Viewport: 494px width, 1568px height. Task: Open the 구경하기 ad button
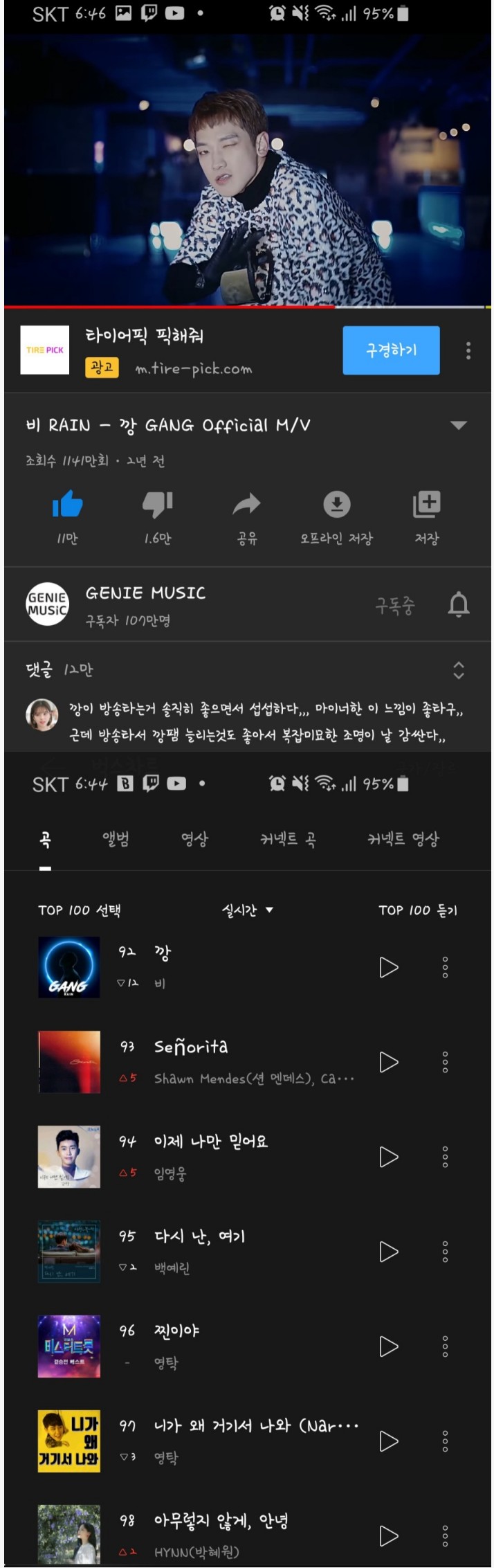pos(391,350)
